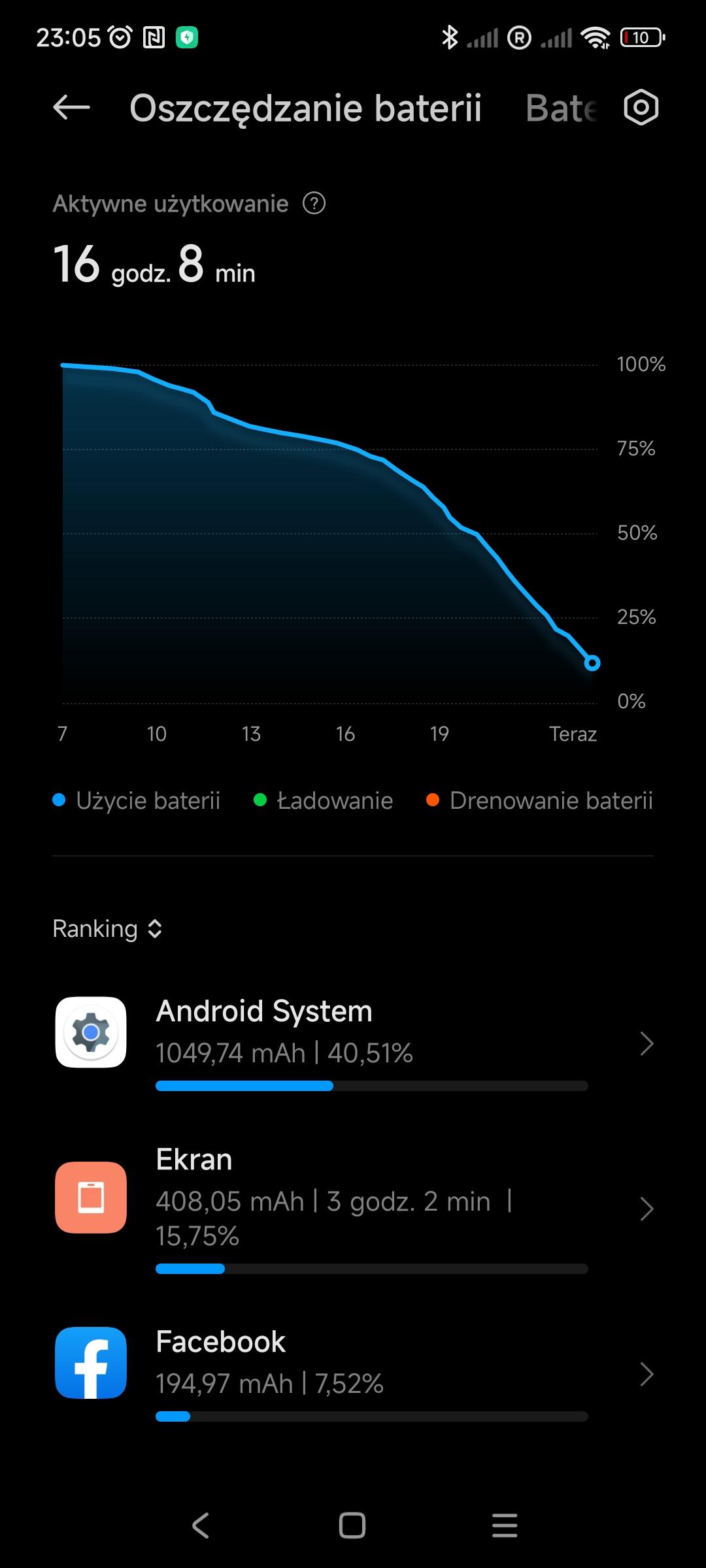This screenshot has height=1568, width=706.
Task: Open battery settings hexagon icon
Action: 641,108
